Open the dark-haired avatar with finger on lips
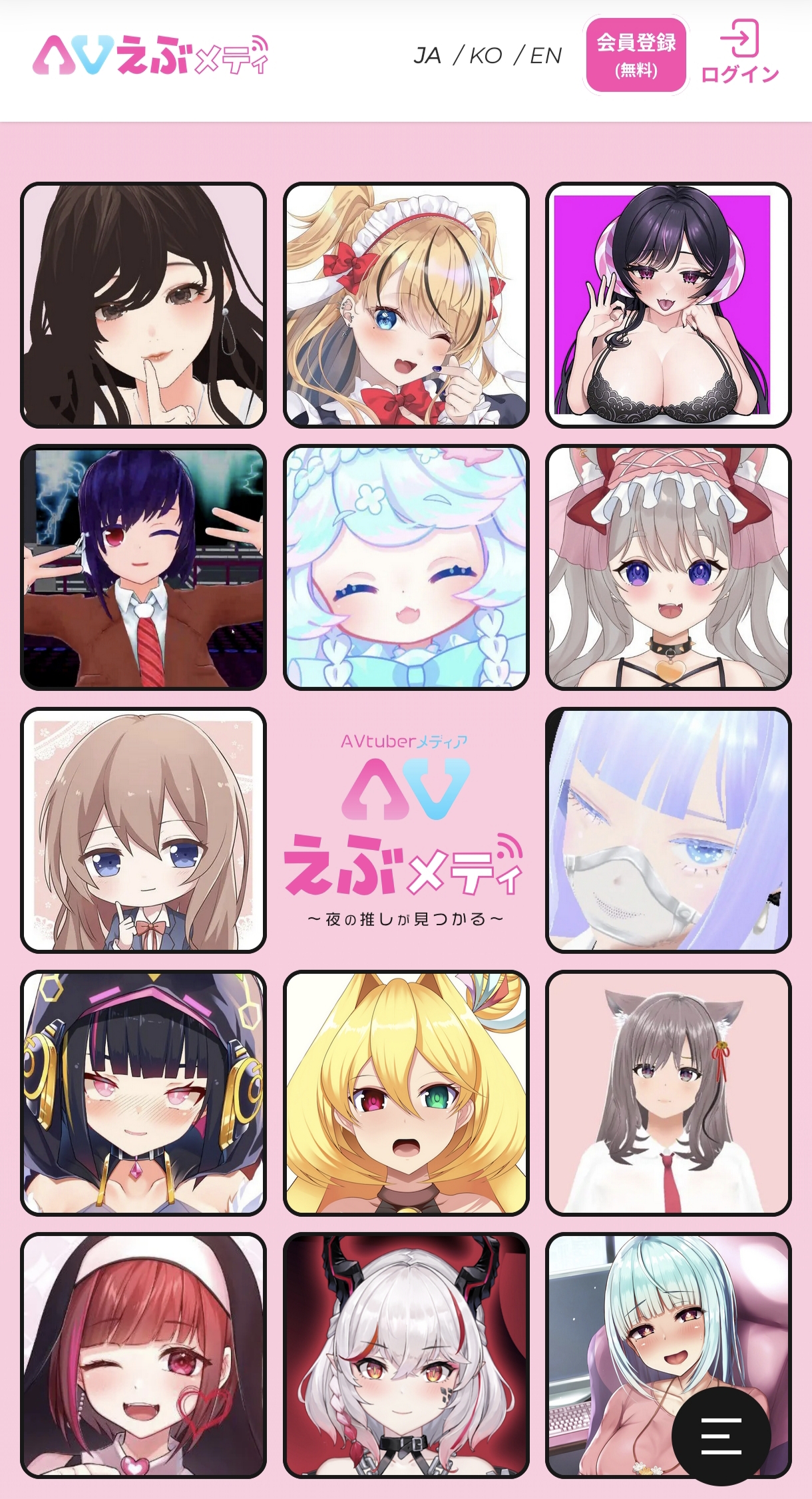Image resolution: width=812 pixels, height=1499 pixels. coord(143,305)
